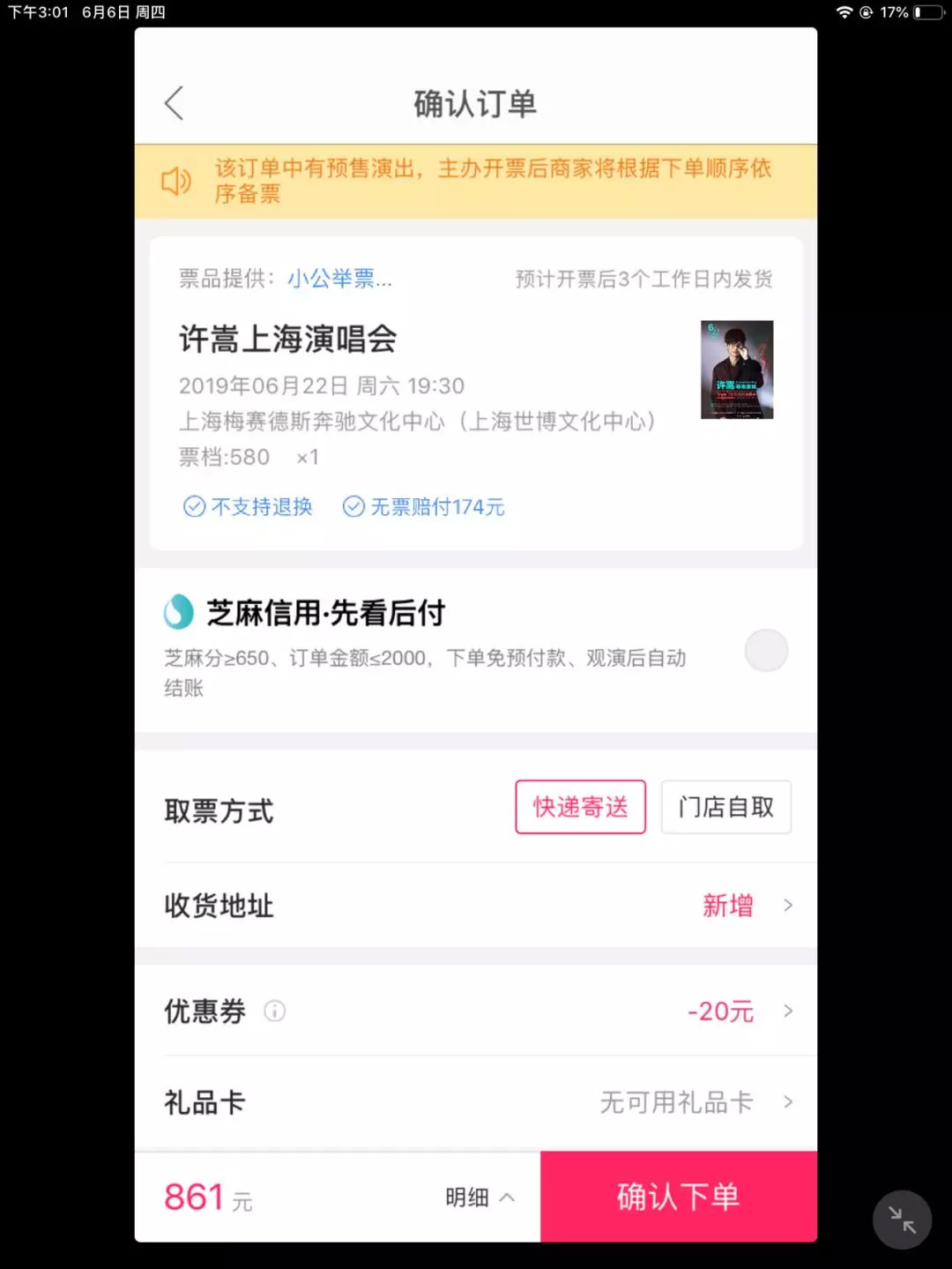Select 芝麻信用·先看后付 payment option
Screen dimensions: 952x1269
tap(766, 651)
